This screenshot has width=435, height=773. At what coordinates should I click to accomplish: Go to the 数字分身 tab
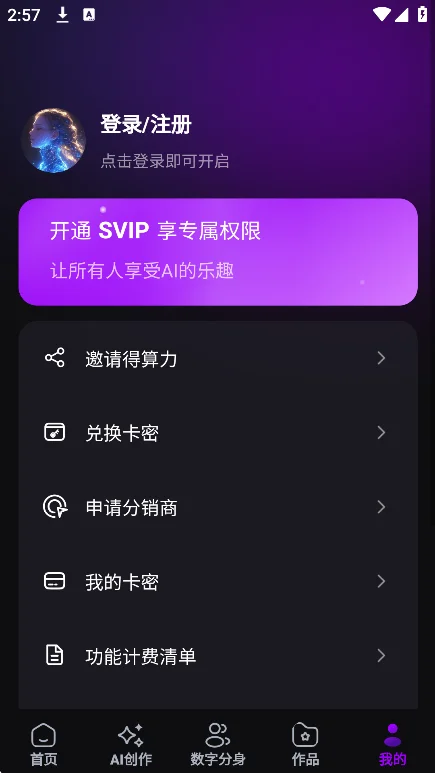(218, 744)
